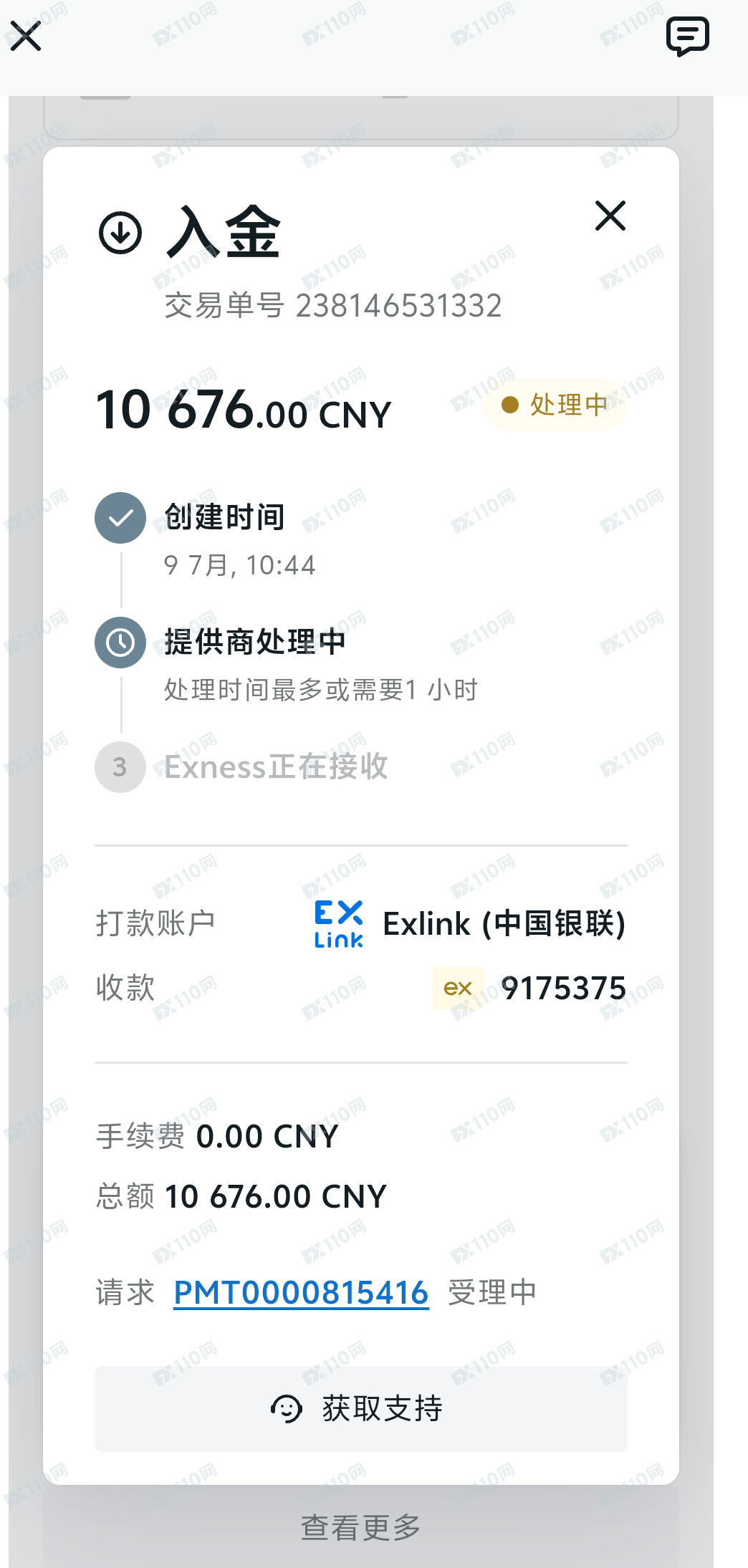The width and height of the screenshot is (748, 1568).
Task: Open request link PMT0000815416
Action: [x=302, y=1293]
